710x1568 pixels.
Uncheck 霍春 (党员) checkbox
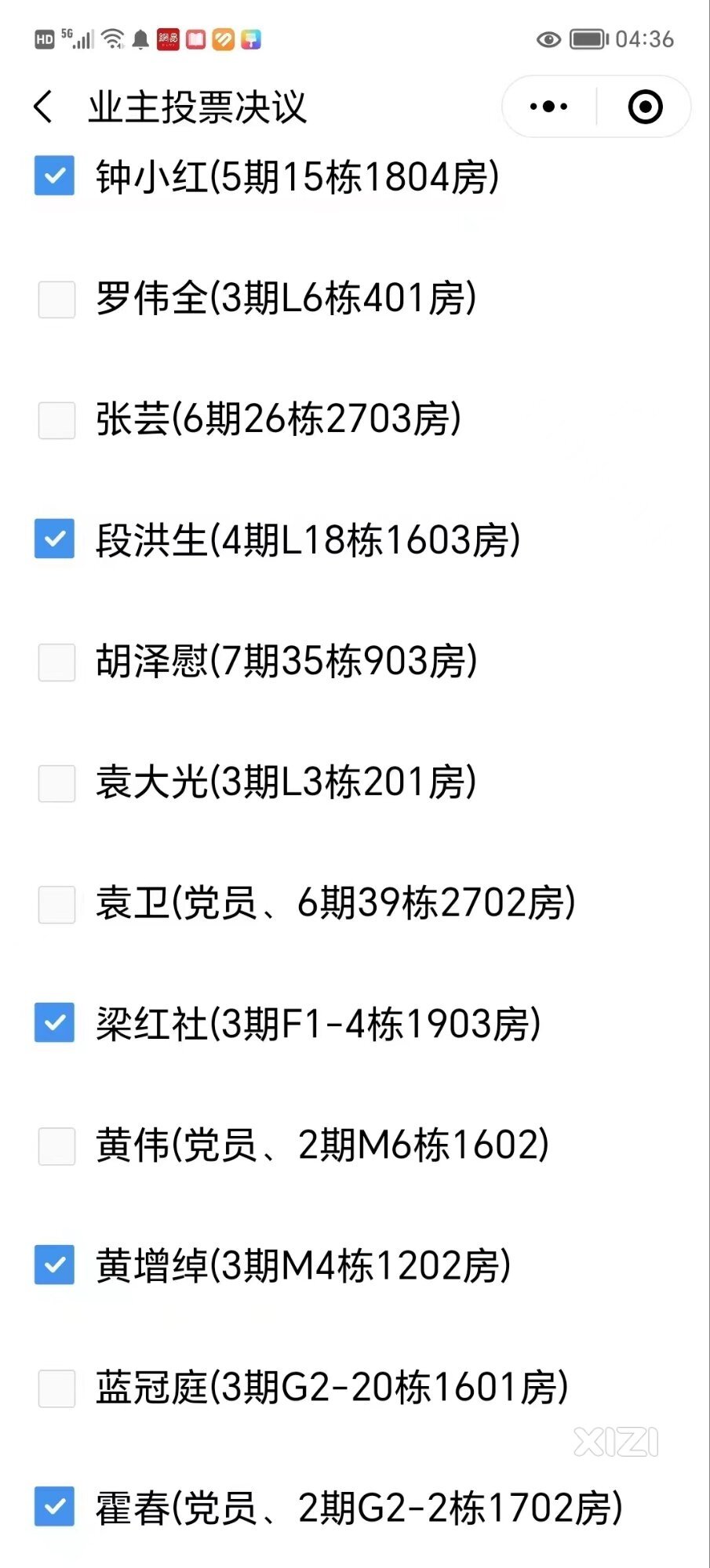[x=55, y=1506]
